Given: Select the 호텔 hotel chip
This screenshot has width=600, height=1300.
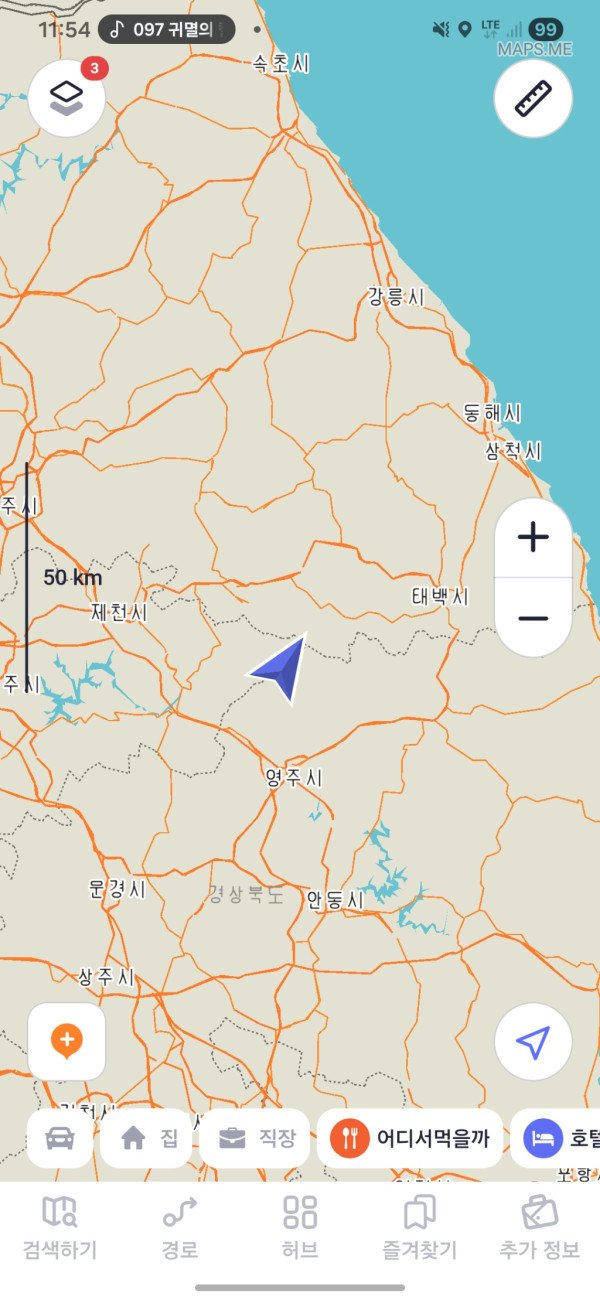Looking at the screenshot, I should 560,1138.
